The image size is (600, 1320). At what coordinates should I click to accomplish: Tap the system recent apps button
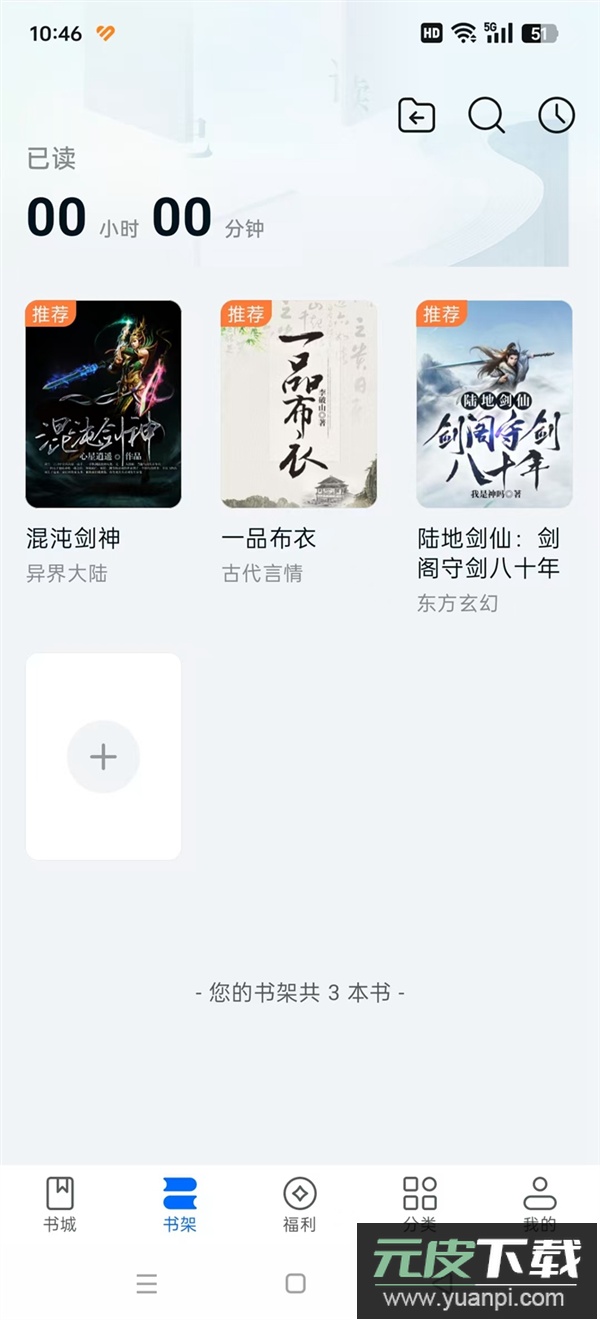[x=147, y=1284]
